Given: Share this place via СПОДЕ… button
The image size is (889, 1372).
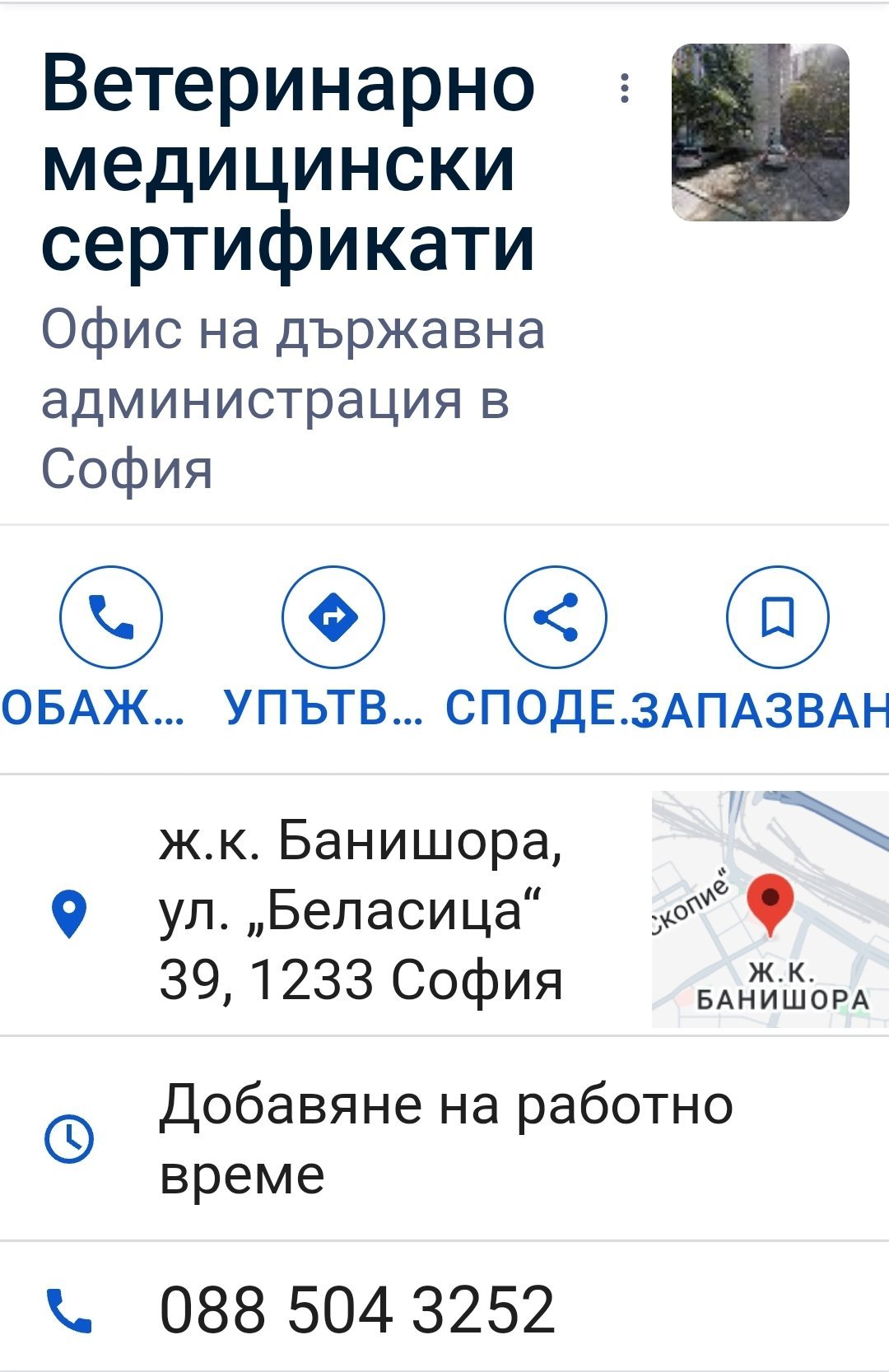Looking at the screenshot, I should (x=555, y=616).
